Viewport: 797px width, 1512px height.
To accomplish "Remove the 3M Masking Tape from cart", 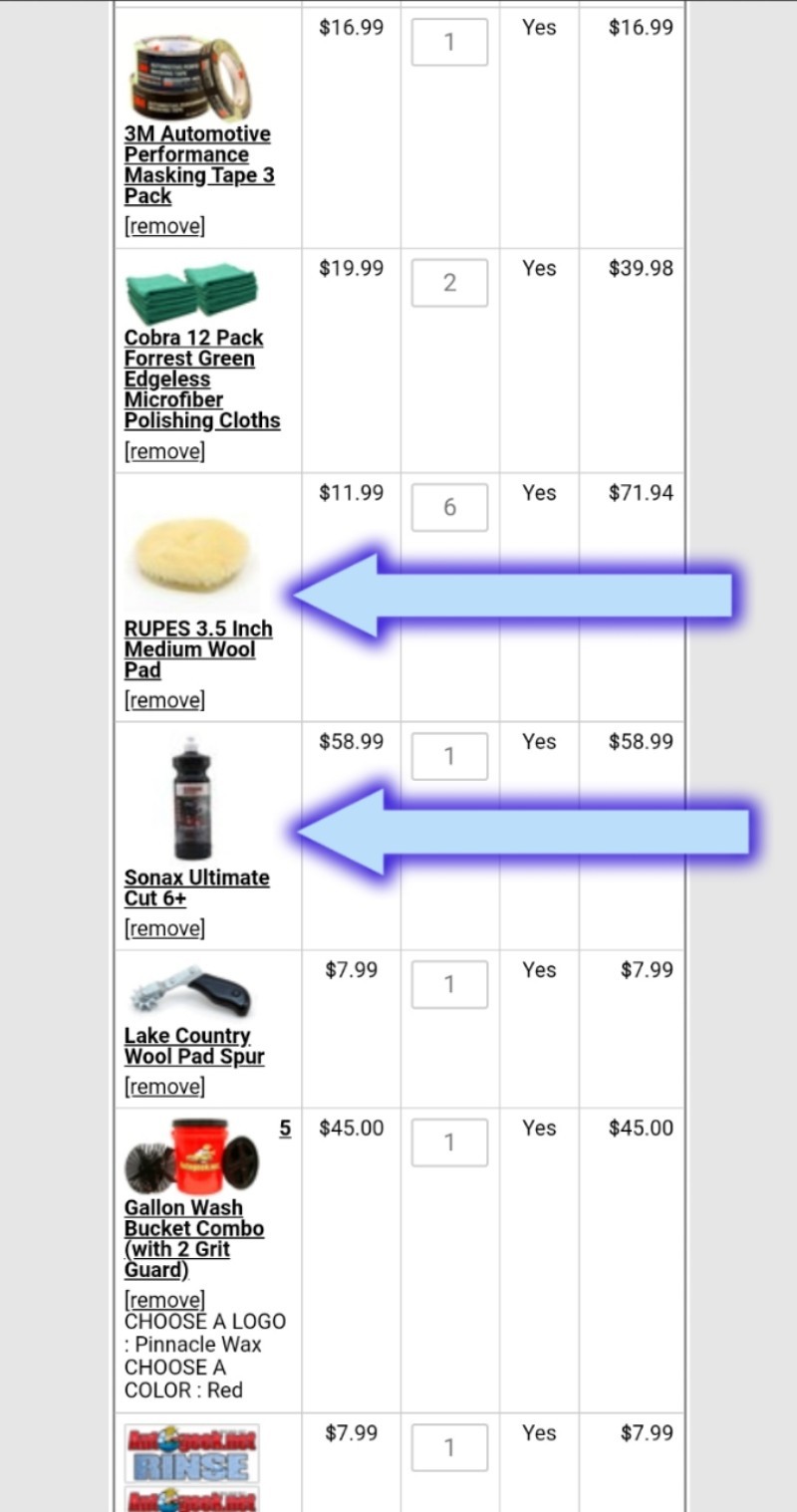I will pos(164,226).
